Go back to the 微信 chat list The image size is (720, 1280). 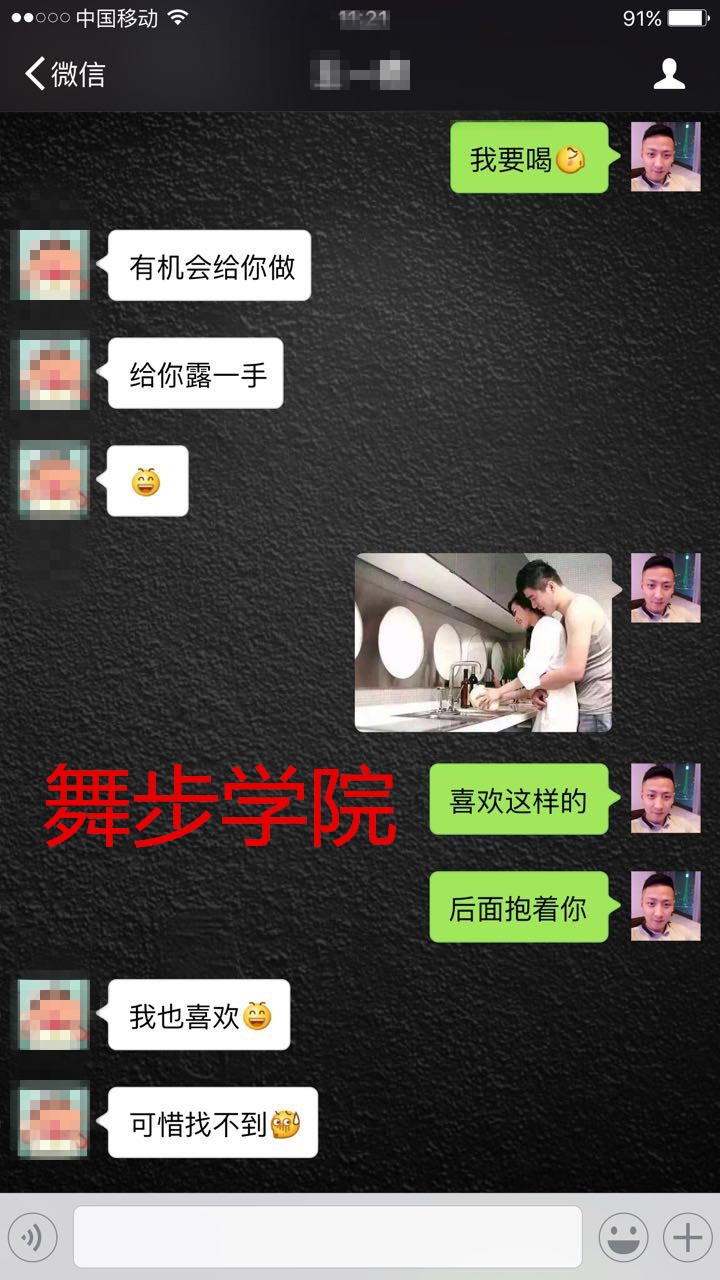pos(65,74)
